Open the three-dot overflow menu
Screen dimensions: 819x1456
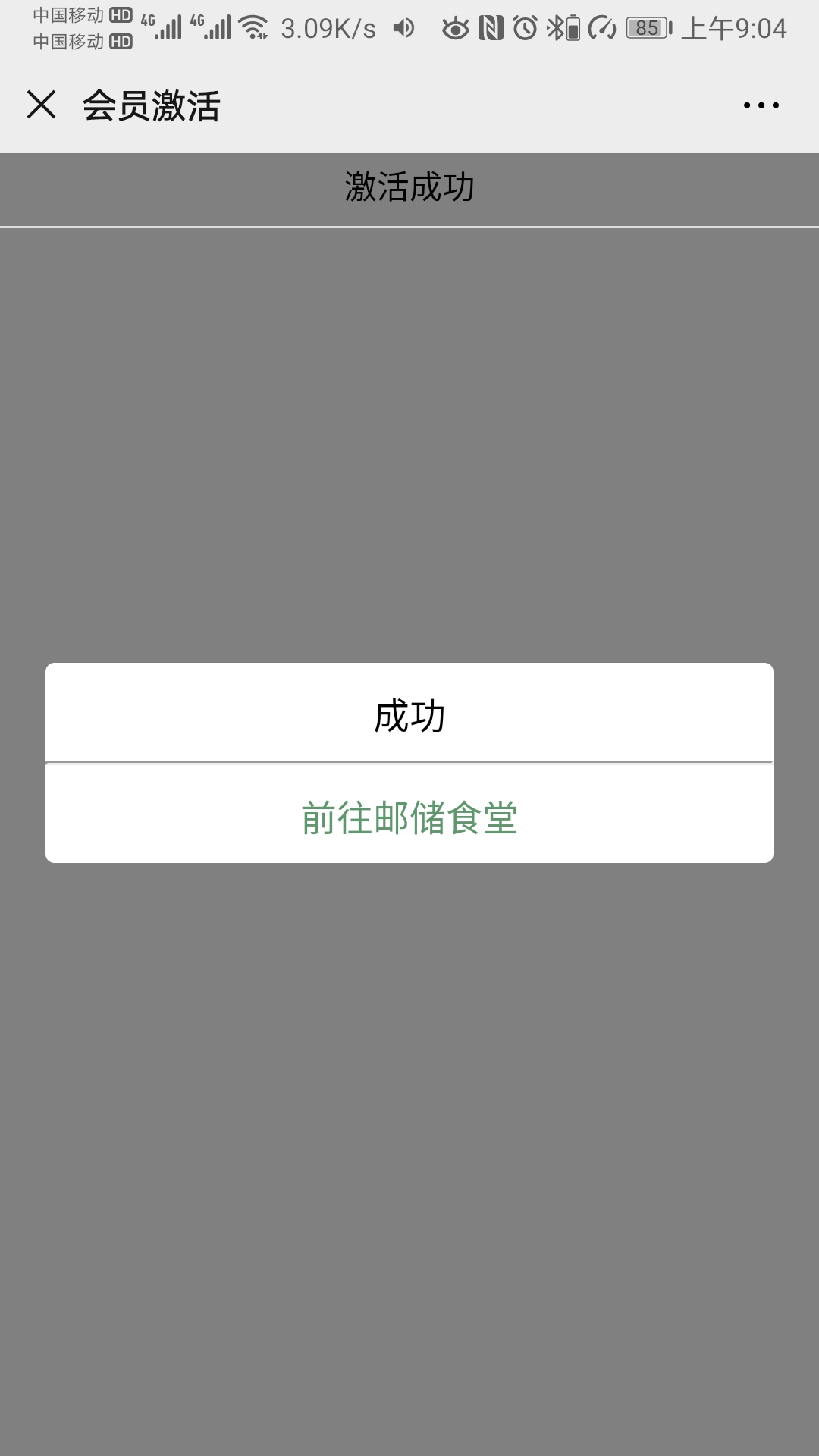point(761,105)
